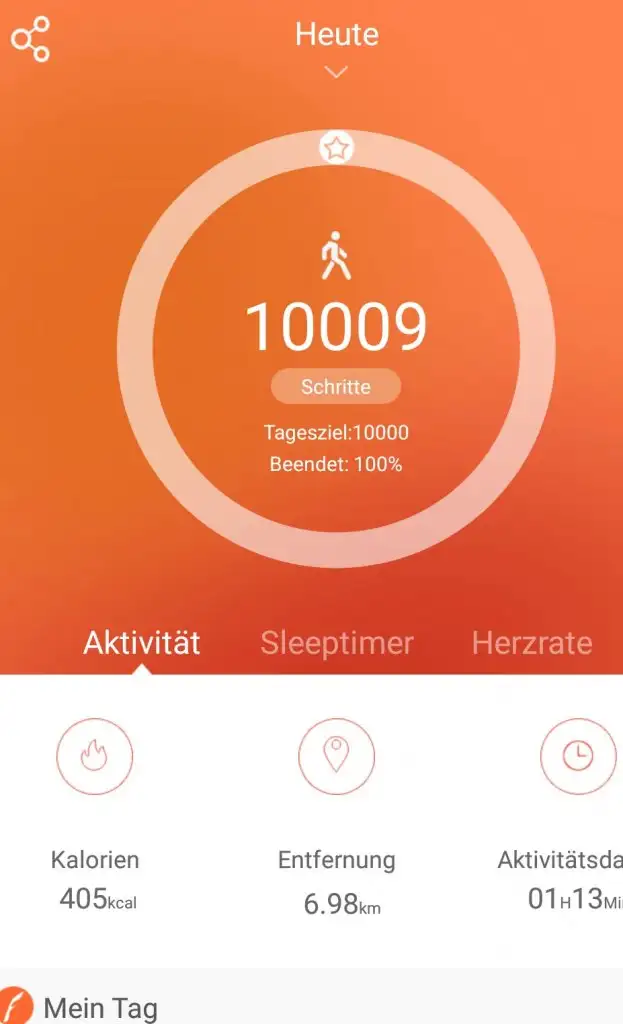Open the Mein Tag section
The image size is (623, 1024).
click(100, 1005)
